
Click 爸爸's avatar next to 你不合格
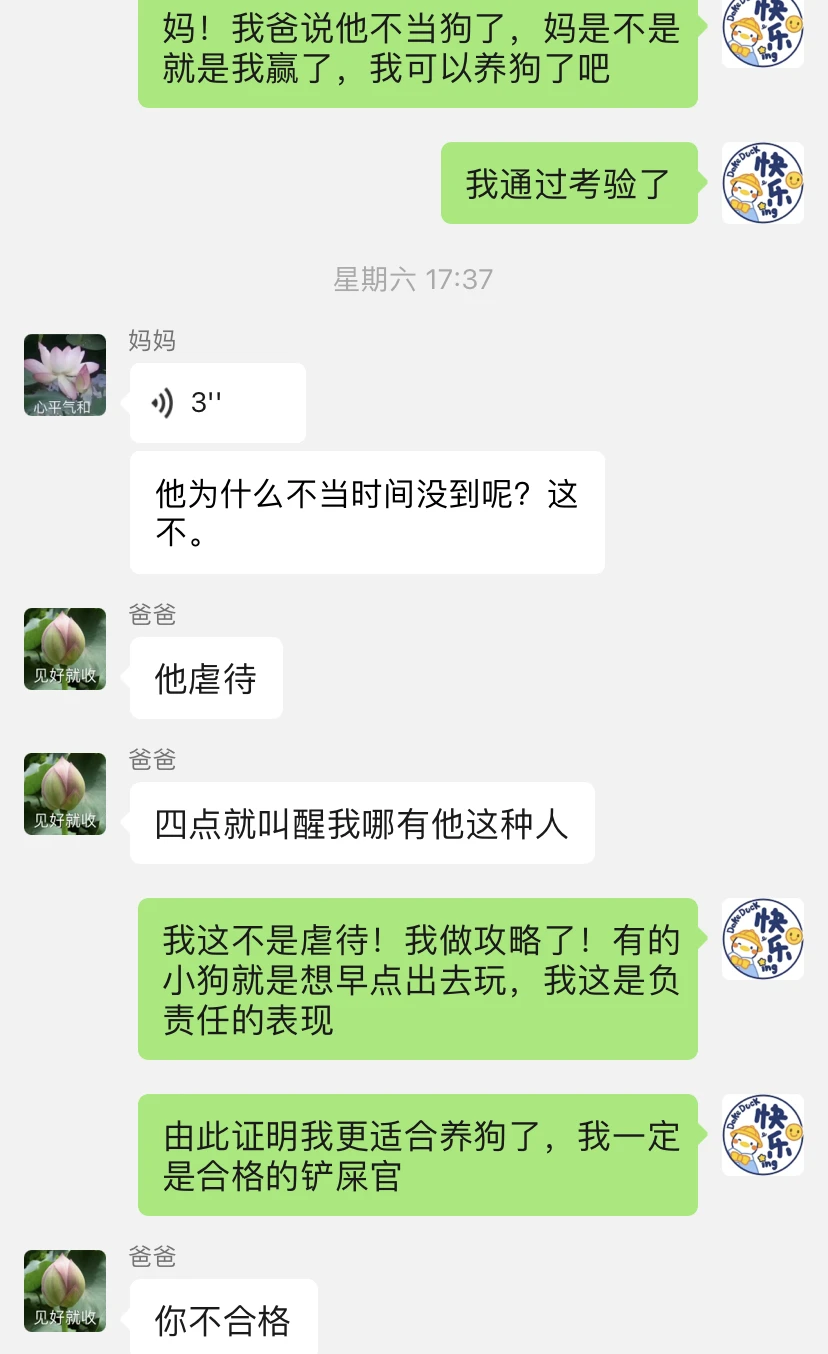click(64, 1290)
